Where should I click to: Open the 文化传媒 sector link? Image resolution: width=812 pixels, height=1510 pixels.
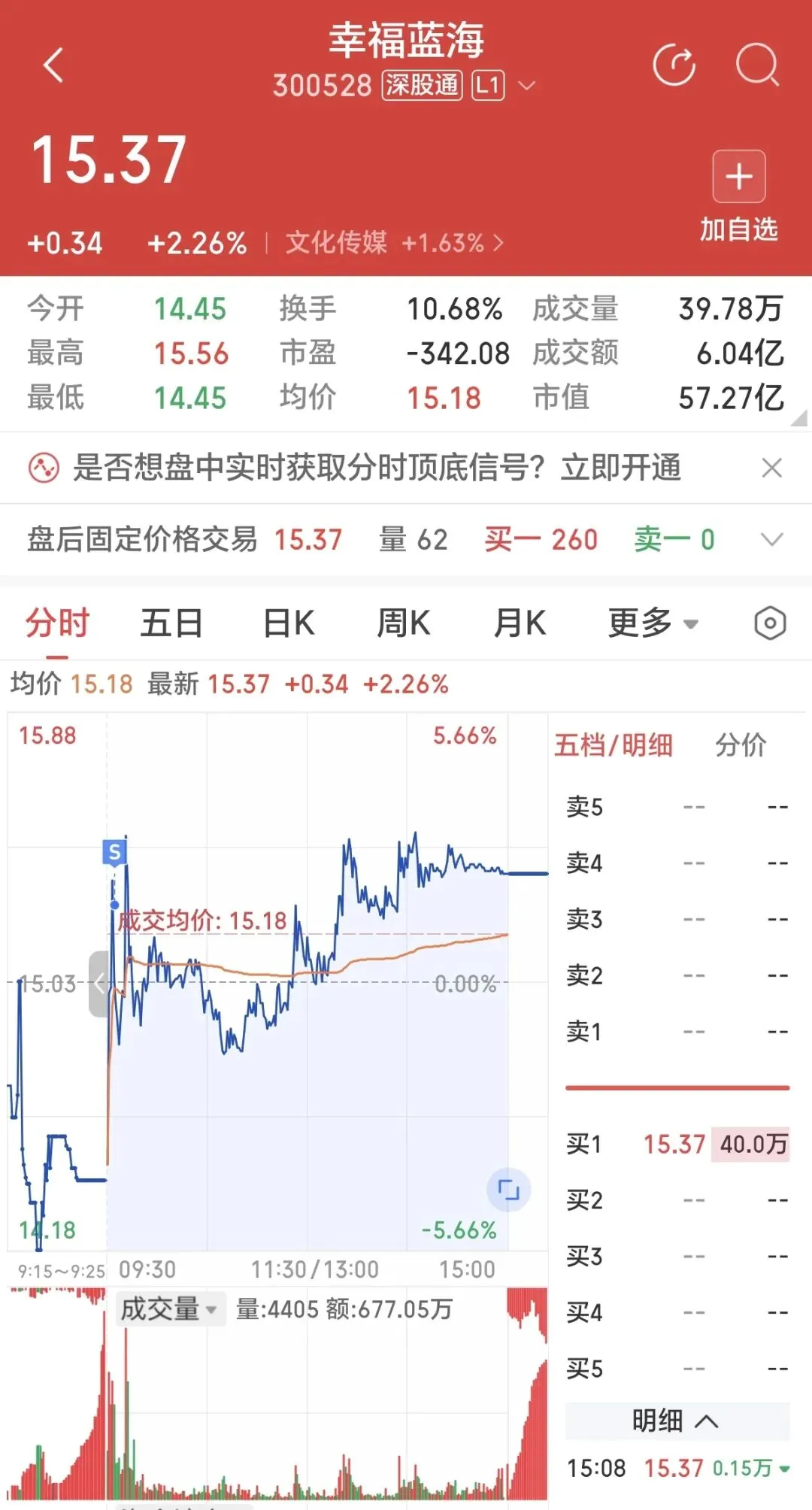[x=394, y=243]
